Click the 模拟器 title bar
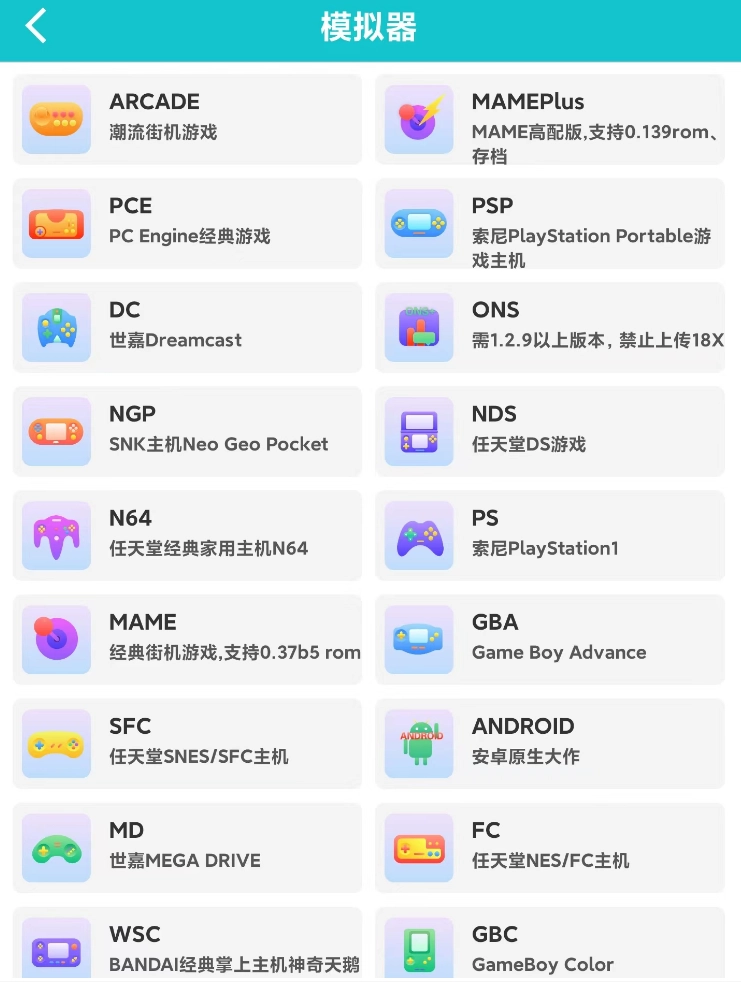The width and height of the screenshot is (741, 982). [370, 26]
